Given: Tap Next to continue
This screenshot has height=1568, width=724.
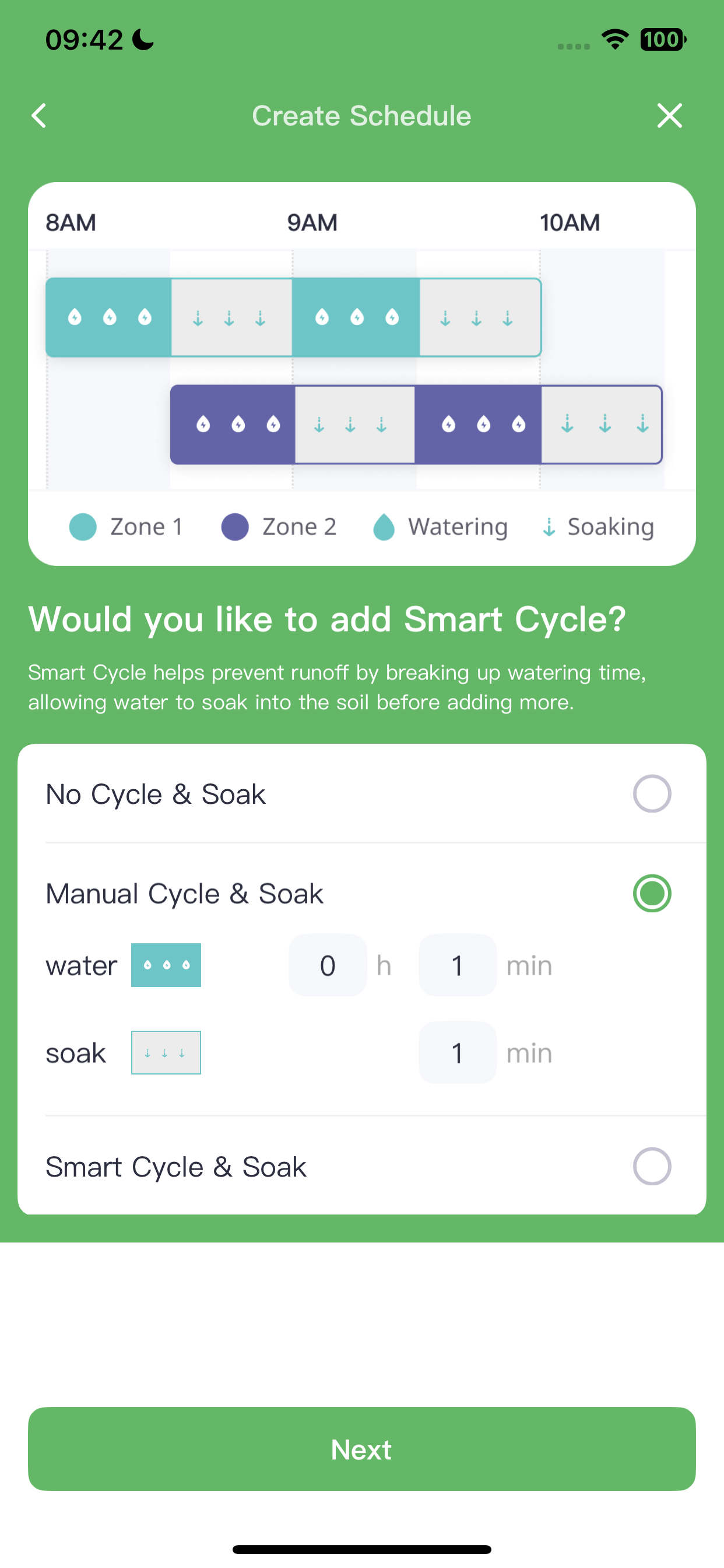Looking at the screenshot, I should (361, 1448).
